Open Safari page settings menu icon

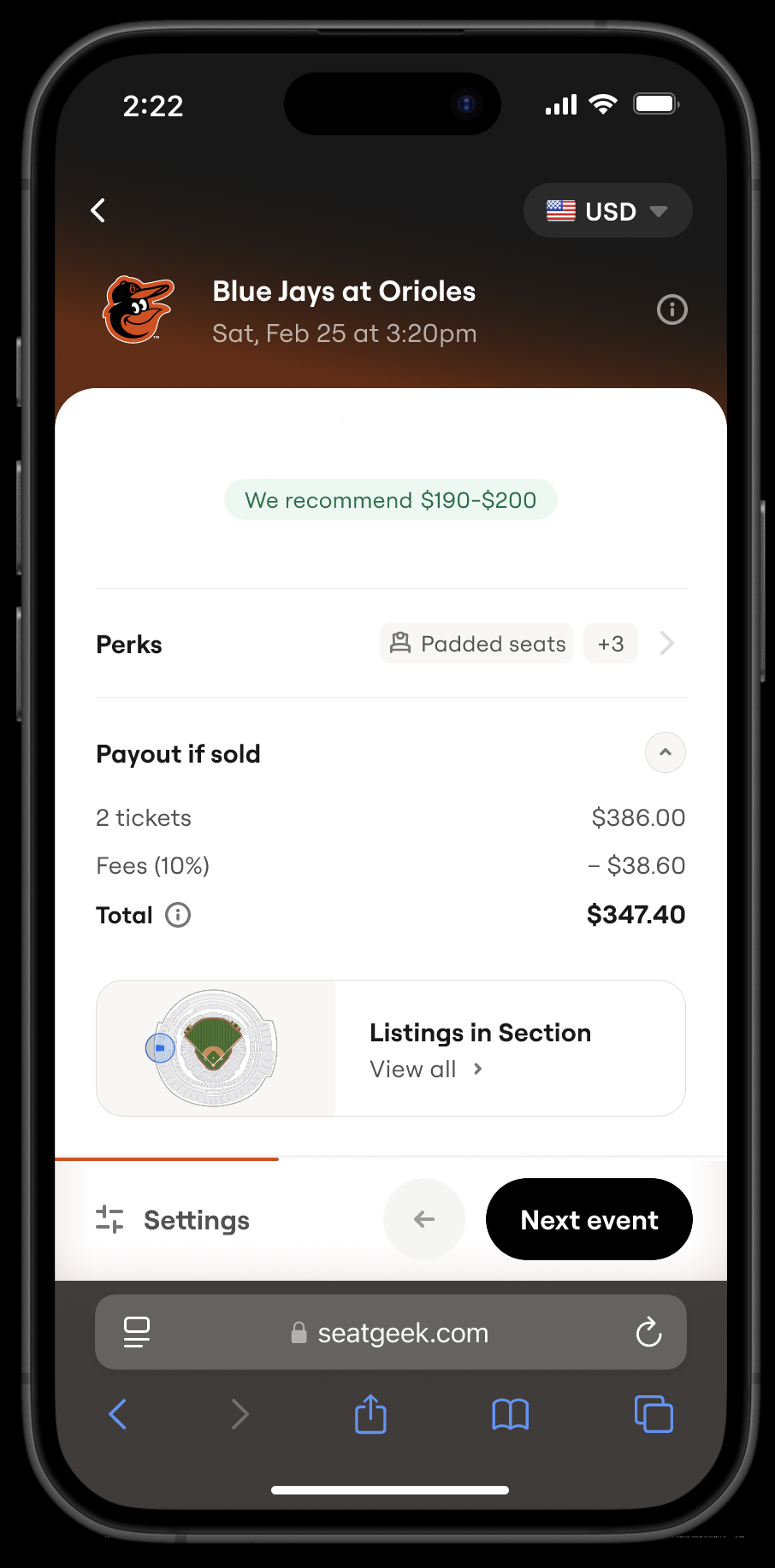tap(137, 1332)
